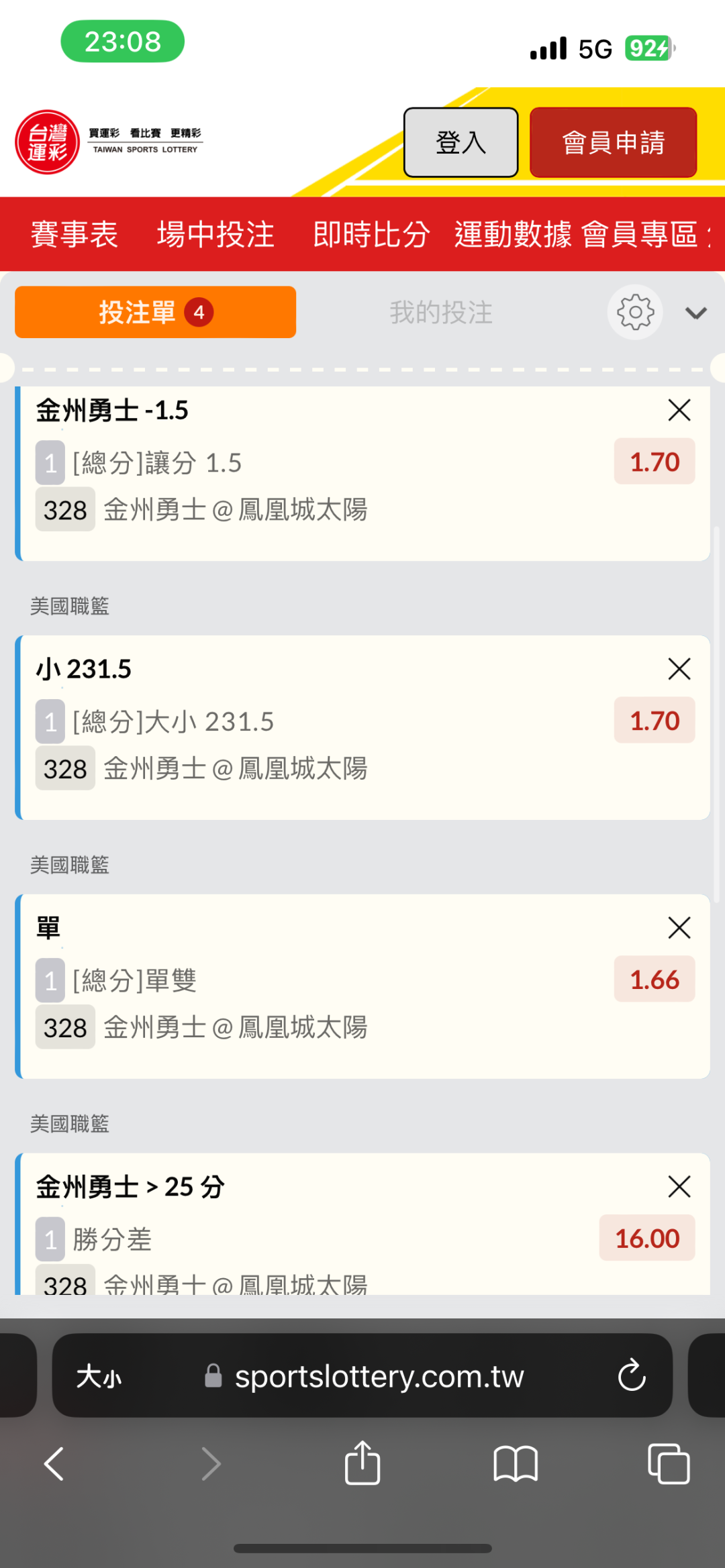This screenshot has width=725, height=1568.
Task: Reload the sportslottery.com.tw page
Action: point(632,1375)
